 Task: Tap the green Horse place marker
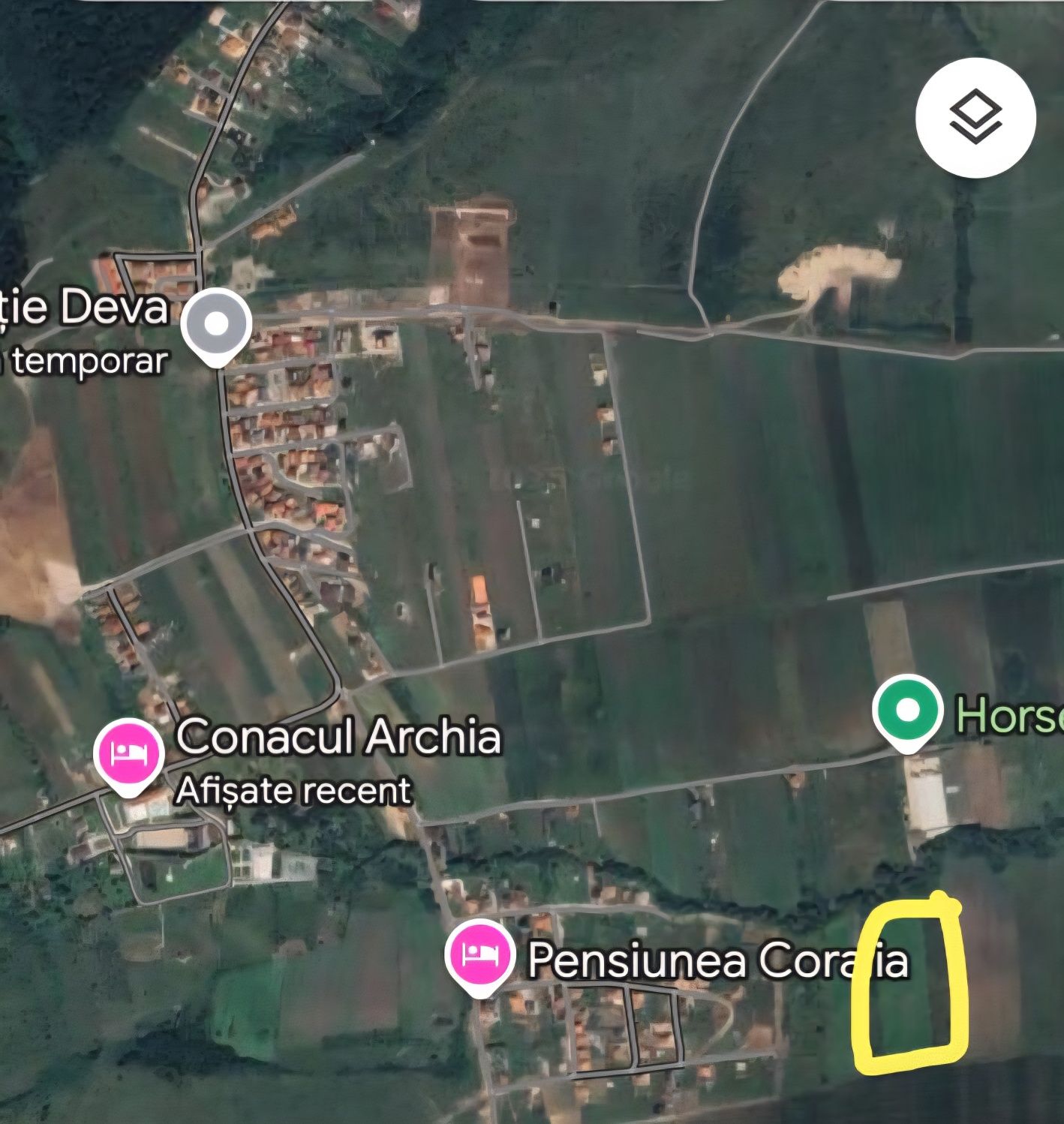[x=907, y=711]
